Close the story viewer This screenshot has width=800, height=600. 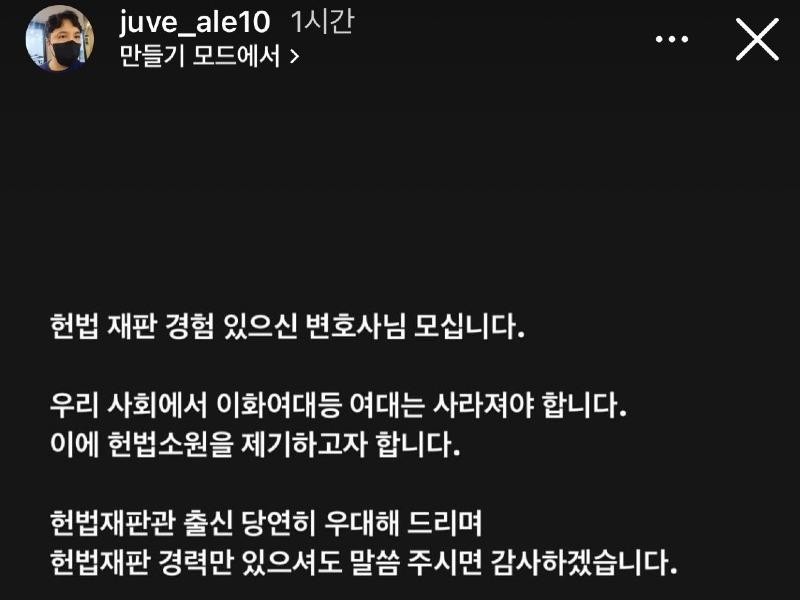pyautogui.click(x=756, y=39)
